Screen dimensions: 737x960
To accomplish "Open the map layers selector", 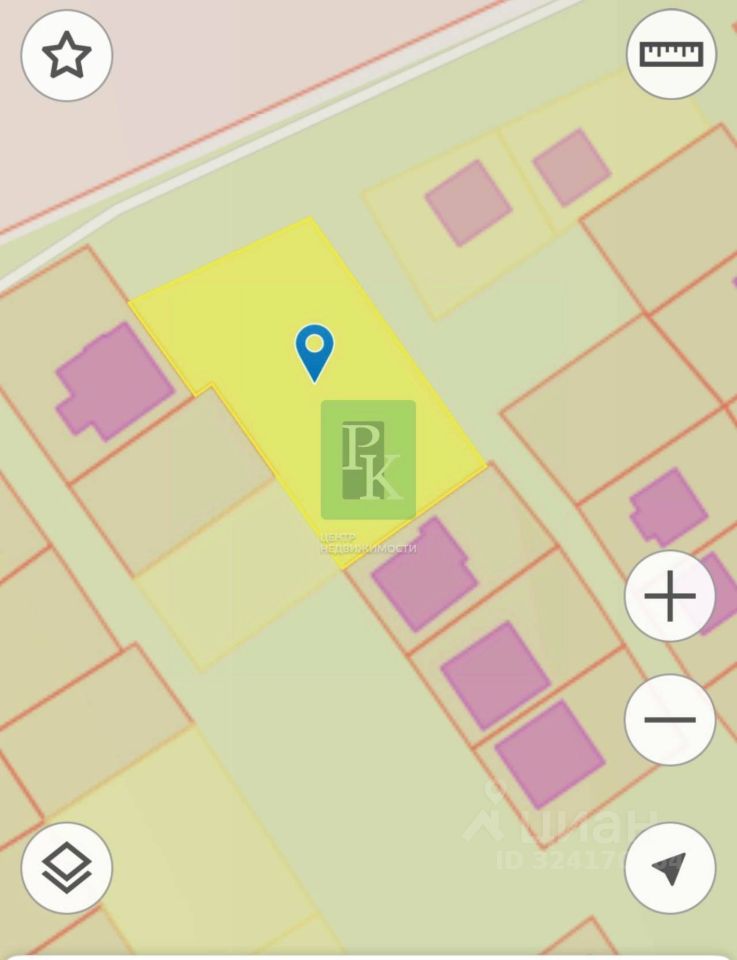I will pyautogui.click(x=66, y=867).
